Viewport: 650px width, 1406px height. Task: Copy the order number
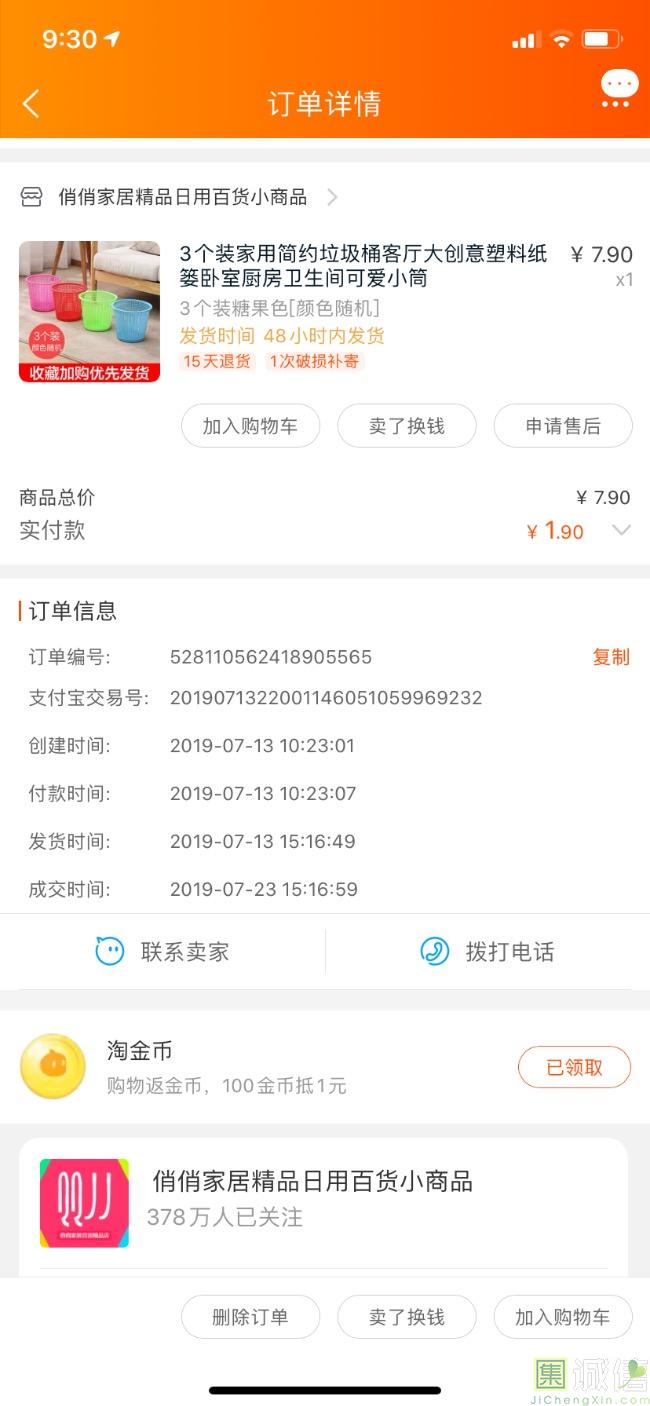pyautogui.click(x=611, y=657)
